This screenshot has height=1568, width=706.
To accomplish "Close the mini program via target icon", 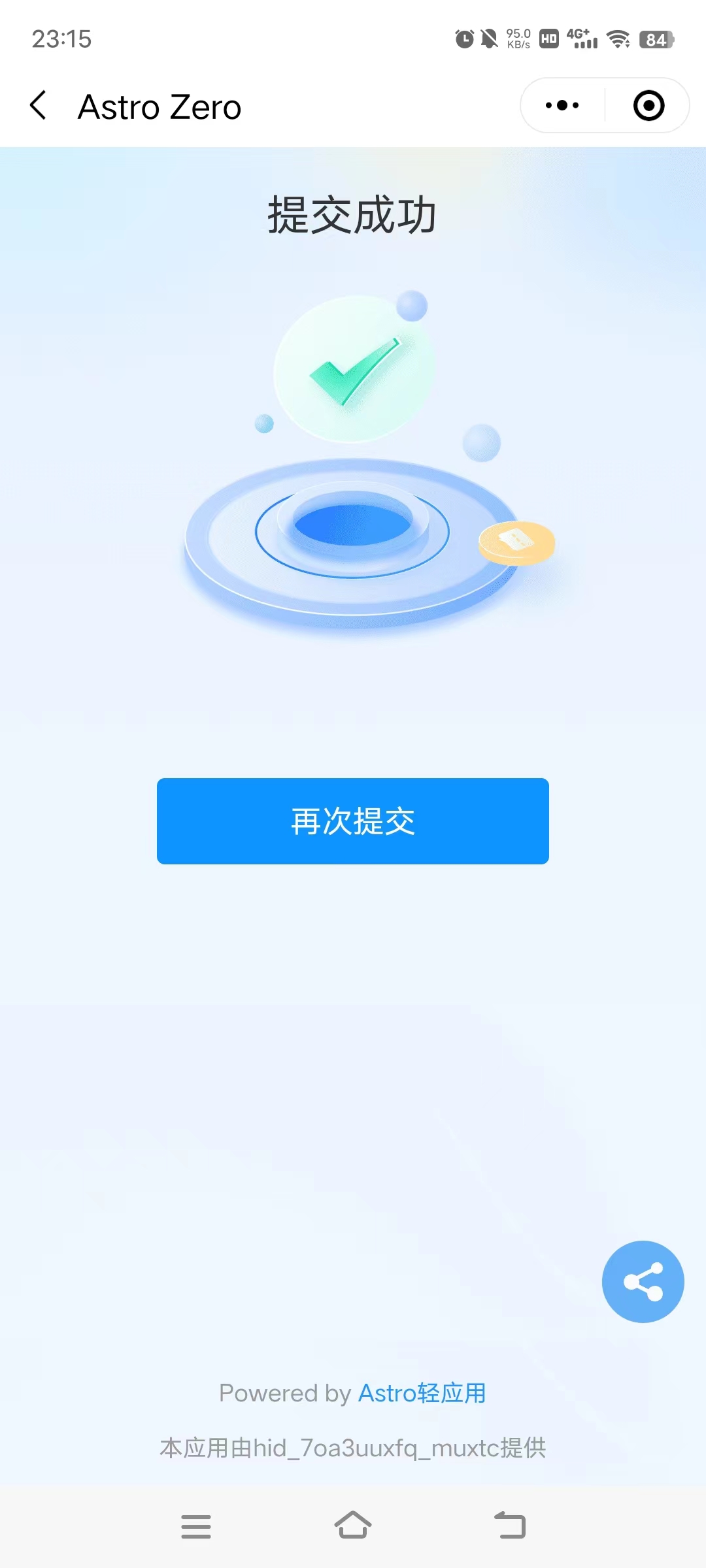I will (x=648, y=106).
